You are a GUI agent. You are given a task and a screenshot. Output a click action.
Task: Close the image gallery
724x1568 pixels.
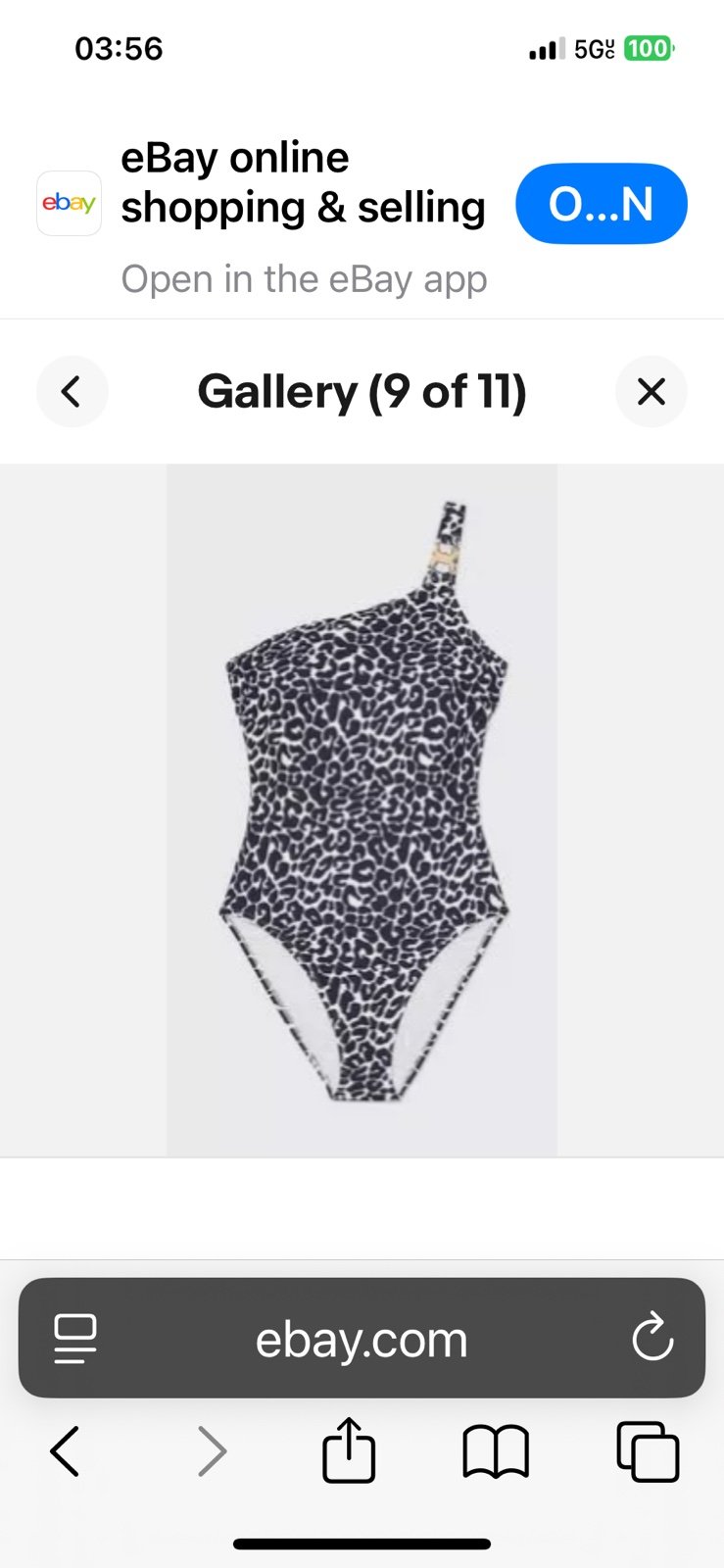pyautogui.click(x=651, y=392)
